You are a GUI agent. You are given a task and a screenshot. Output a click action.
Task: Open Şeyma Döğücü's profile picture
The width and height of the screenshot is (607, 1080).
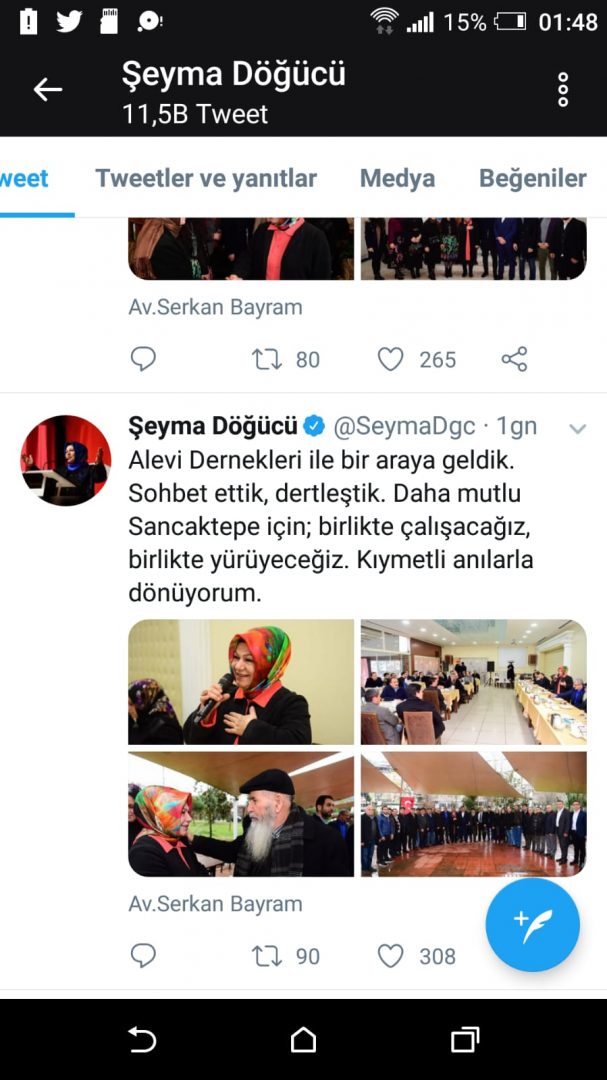(x=66, y=460)
